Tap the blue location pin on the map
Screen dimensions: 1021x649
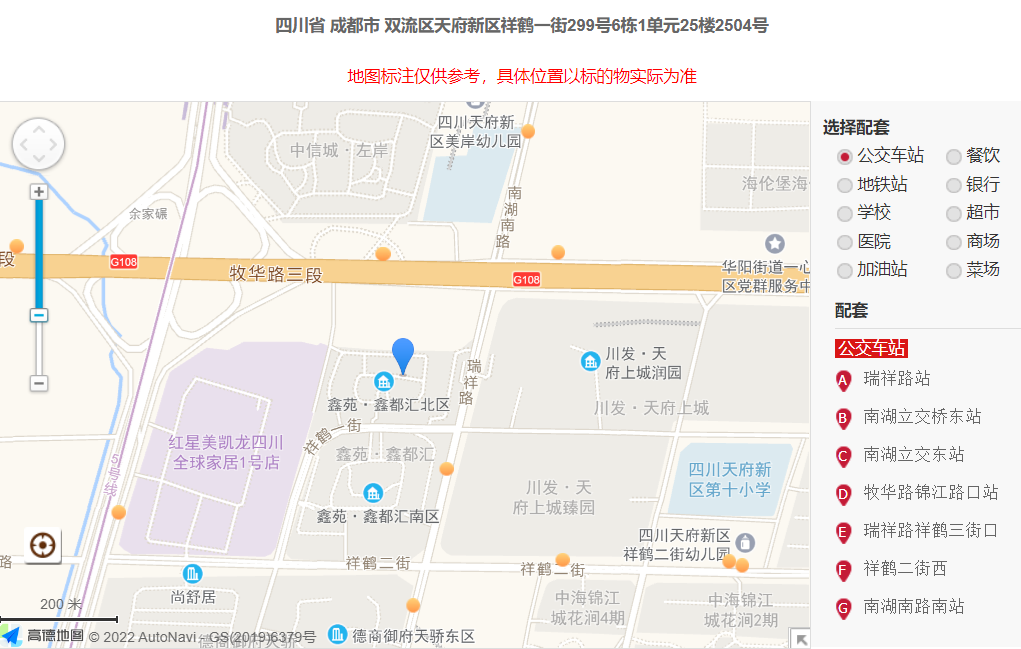tap(403, 354)
